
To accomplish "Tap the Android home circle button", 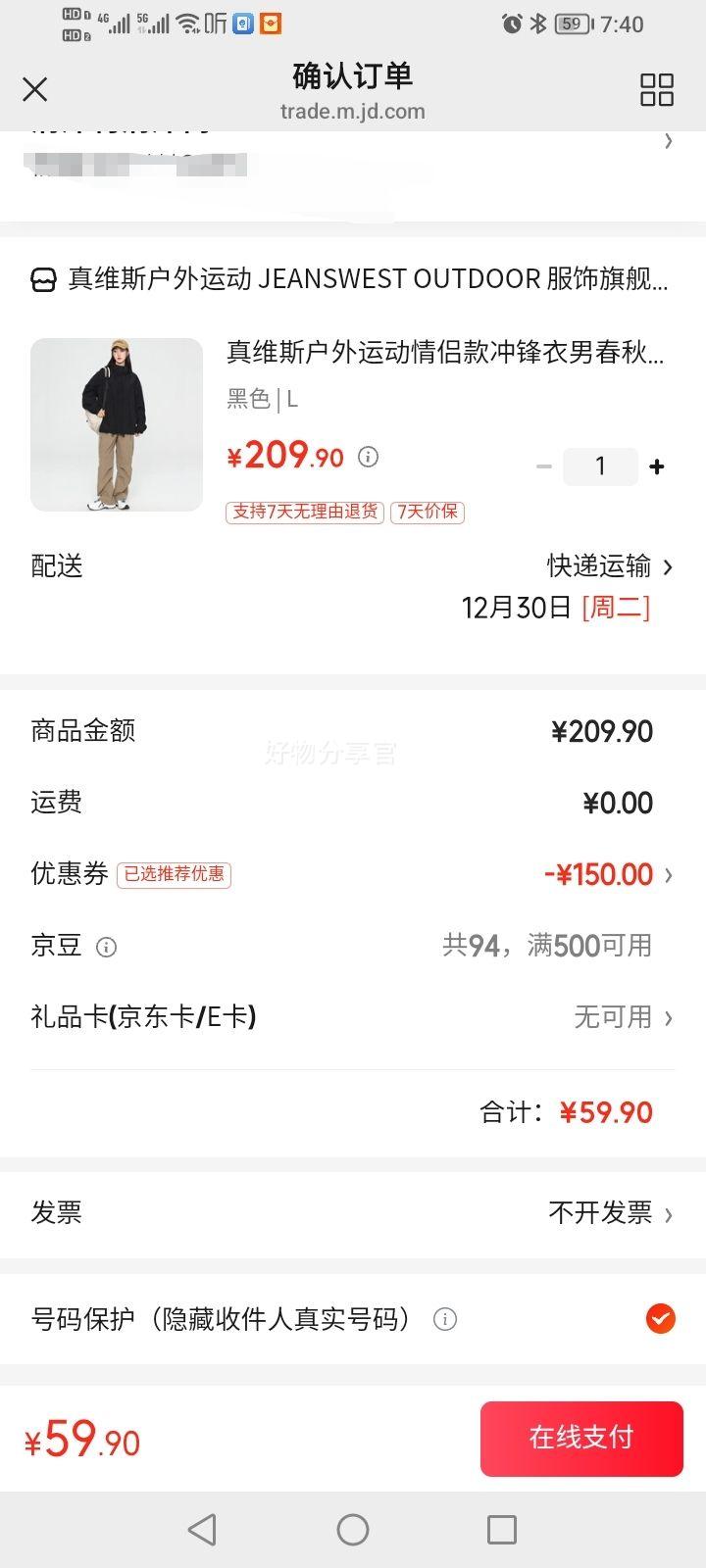I will [x=353, y=1528].
